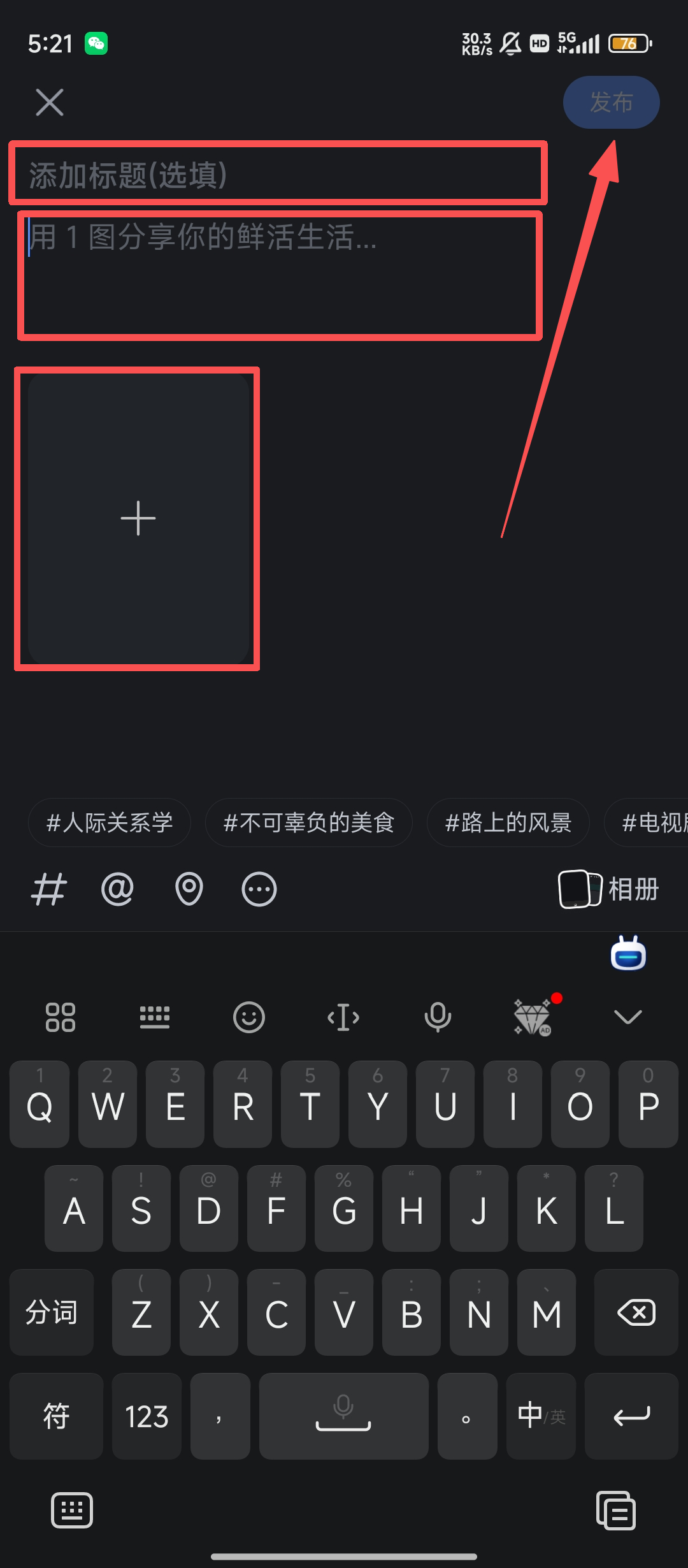Select the #人际关系学 topic chip

(x=110, y=823)
